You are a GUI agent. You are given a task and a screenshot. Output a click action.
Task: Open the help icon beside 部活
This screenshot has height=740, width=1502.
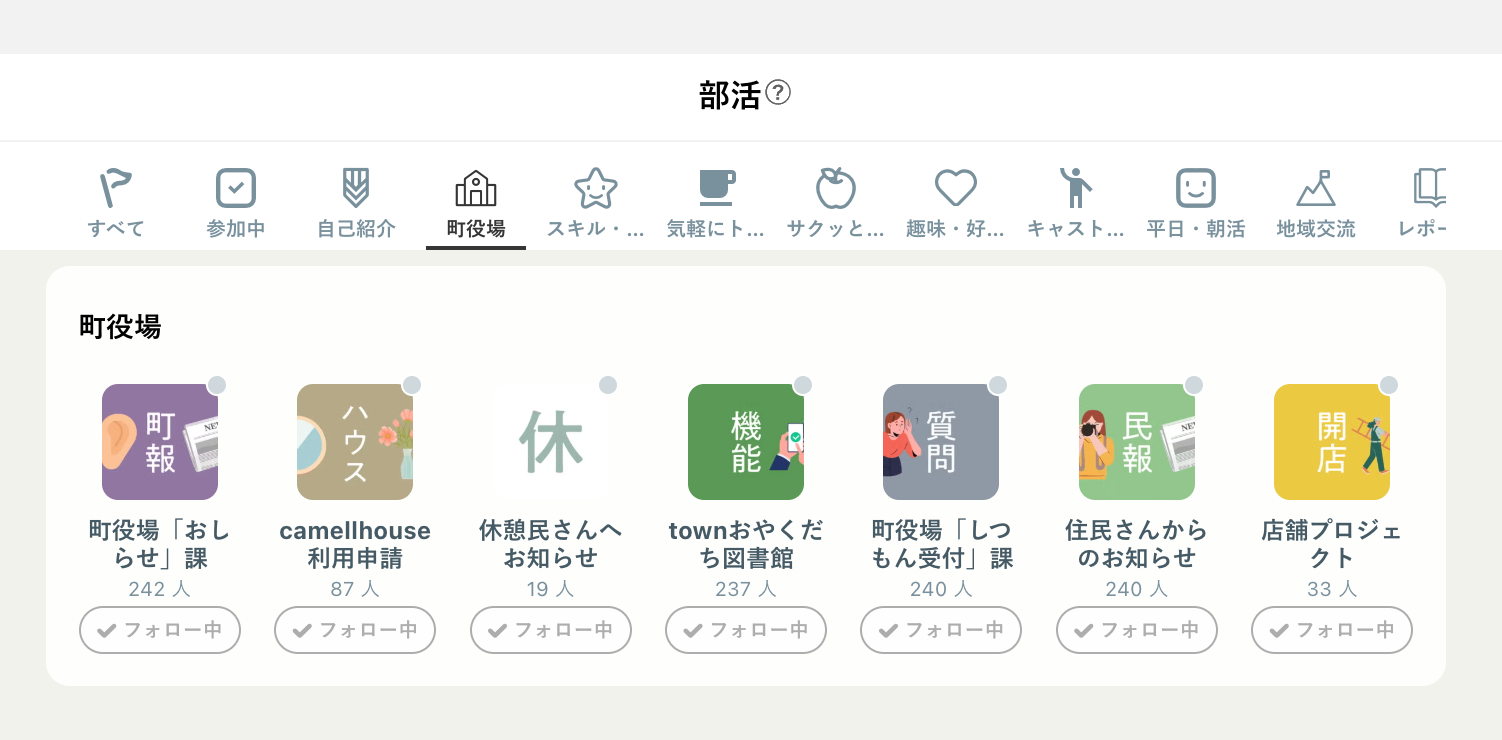778,93
